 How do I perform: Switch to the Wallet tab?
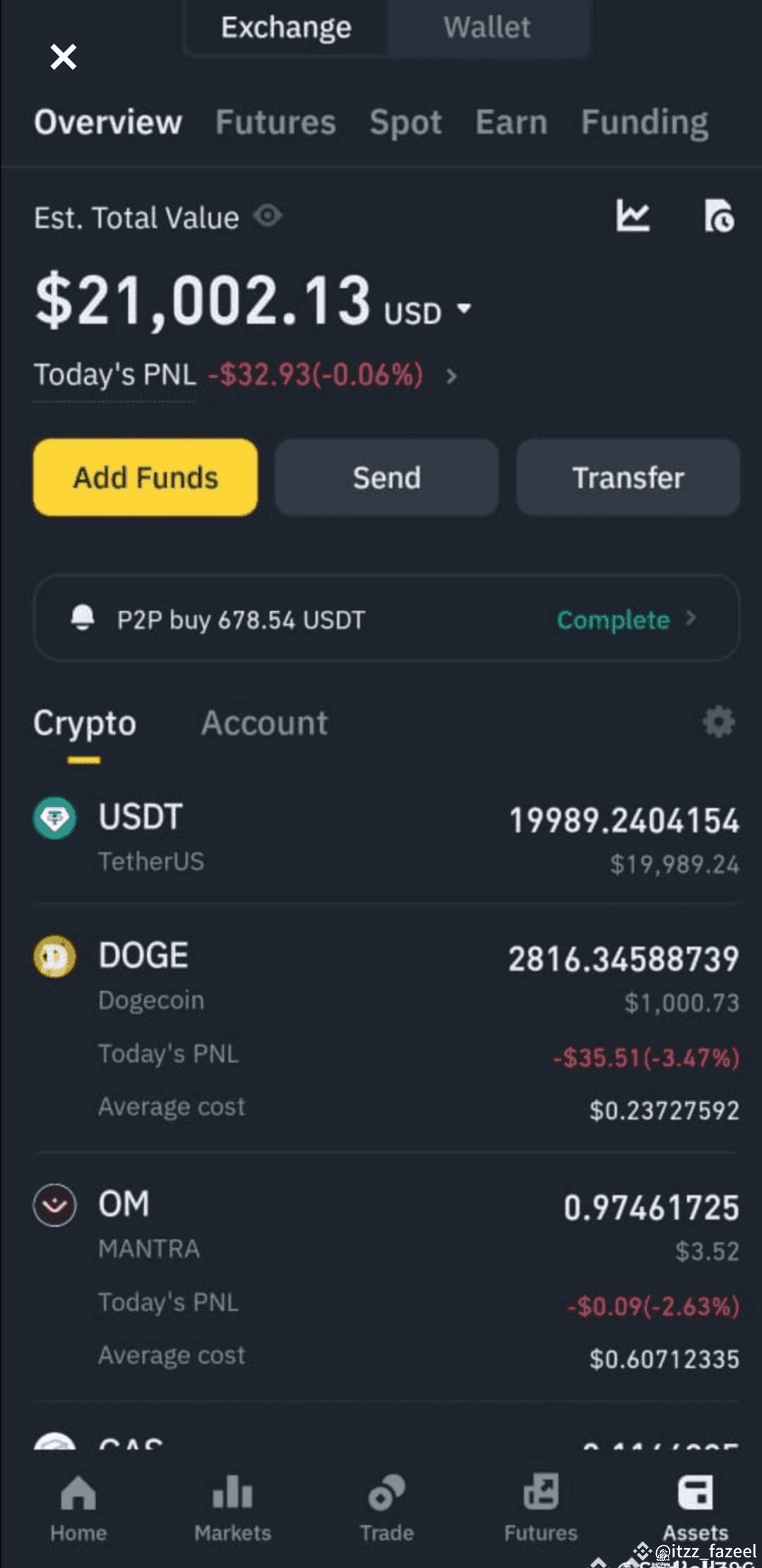[487, 28]
